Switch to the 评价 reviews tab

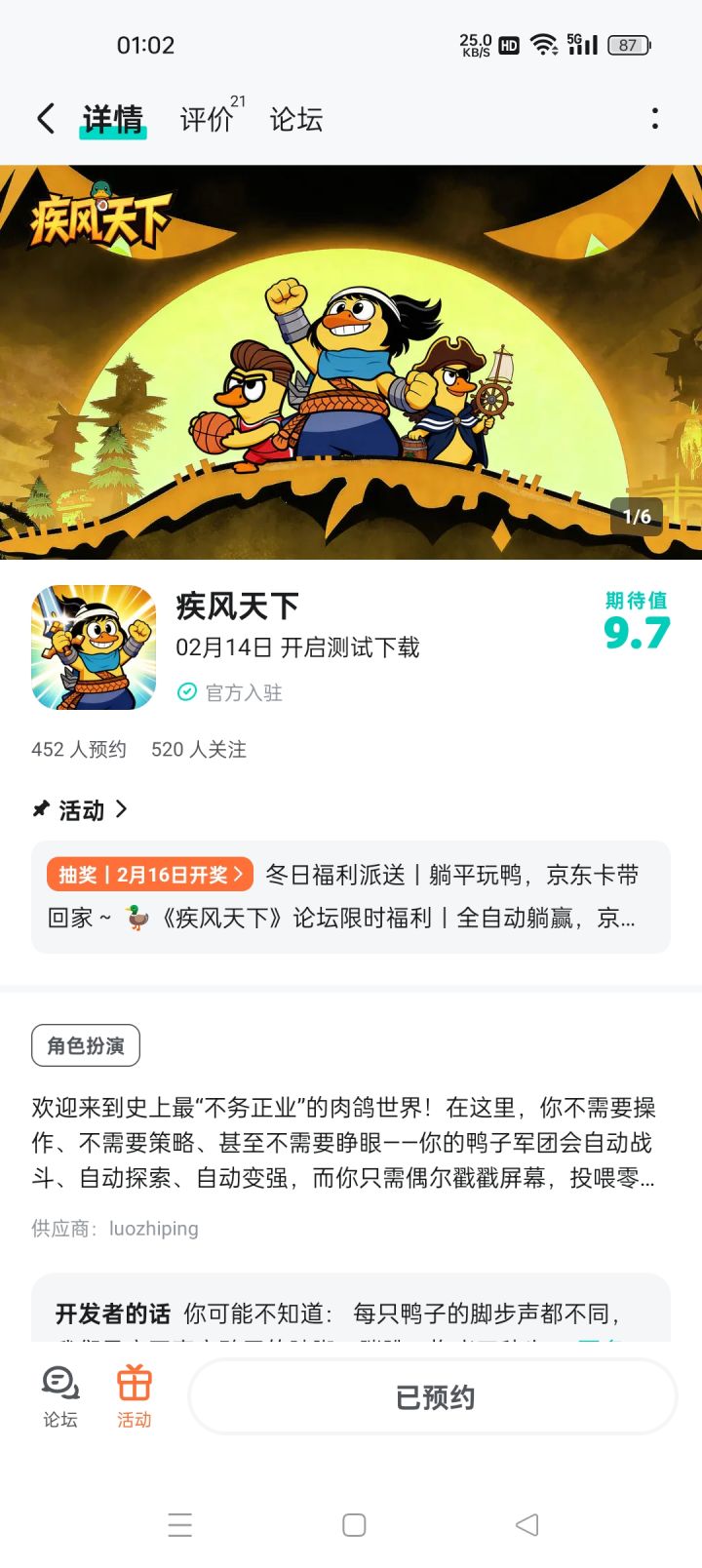click(206, 119)
